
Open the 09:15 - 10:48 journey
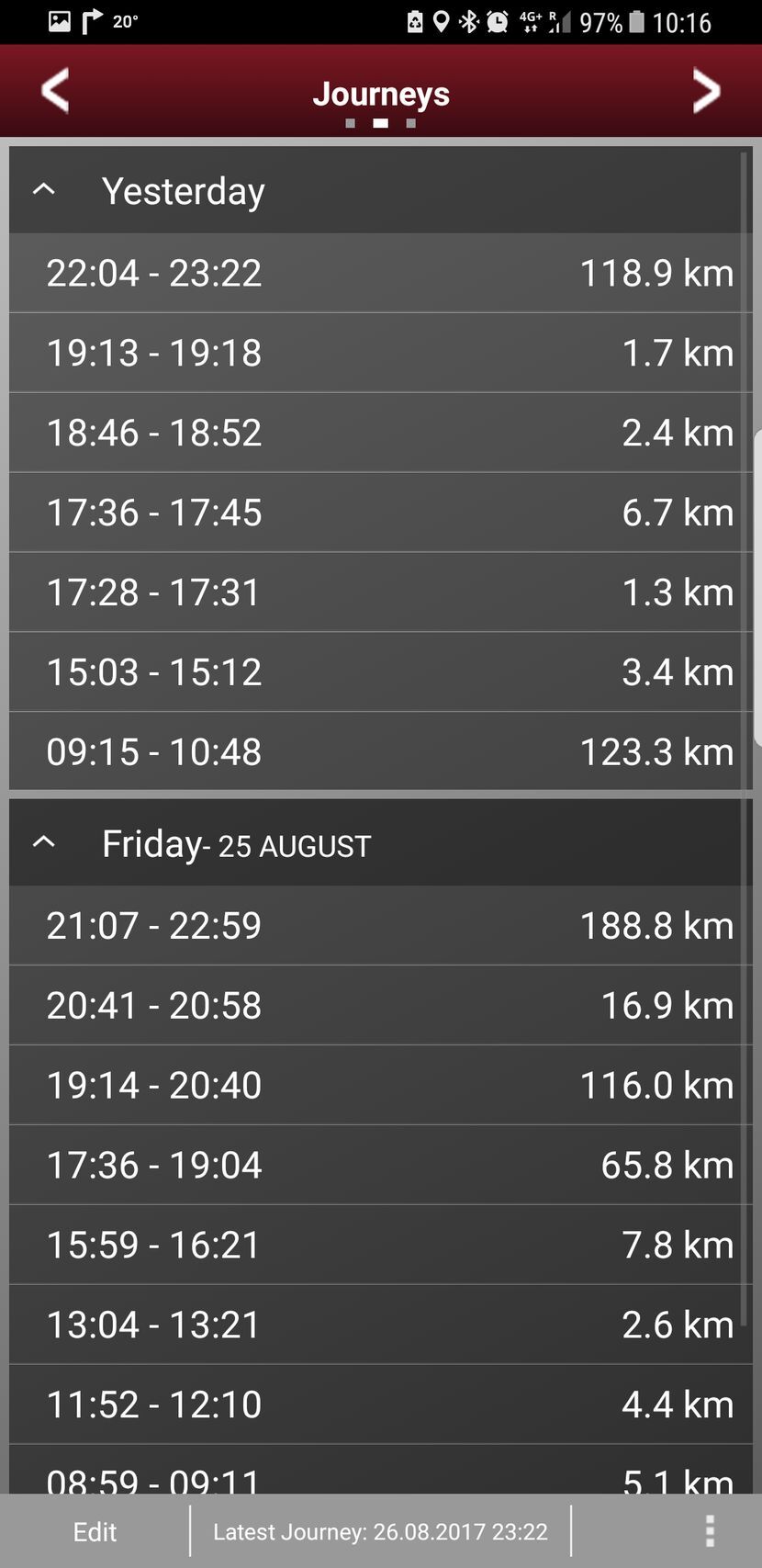point(380,751)
